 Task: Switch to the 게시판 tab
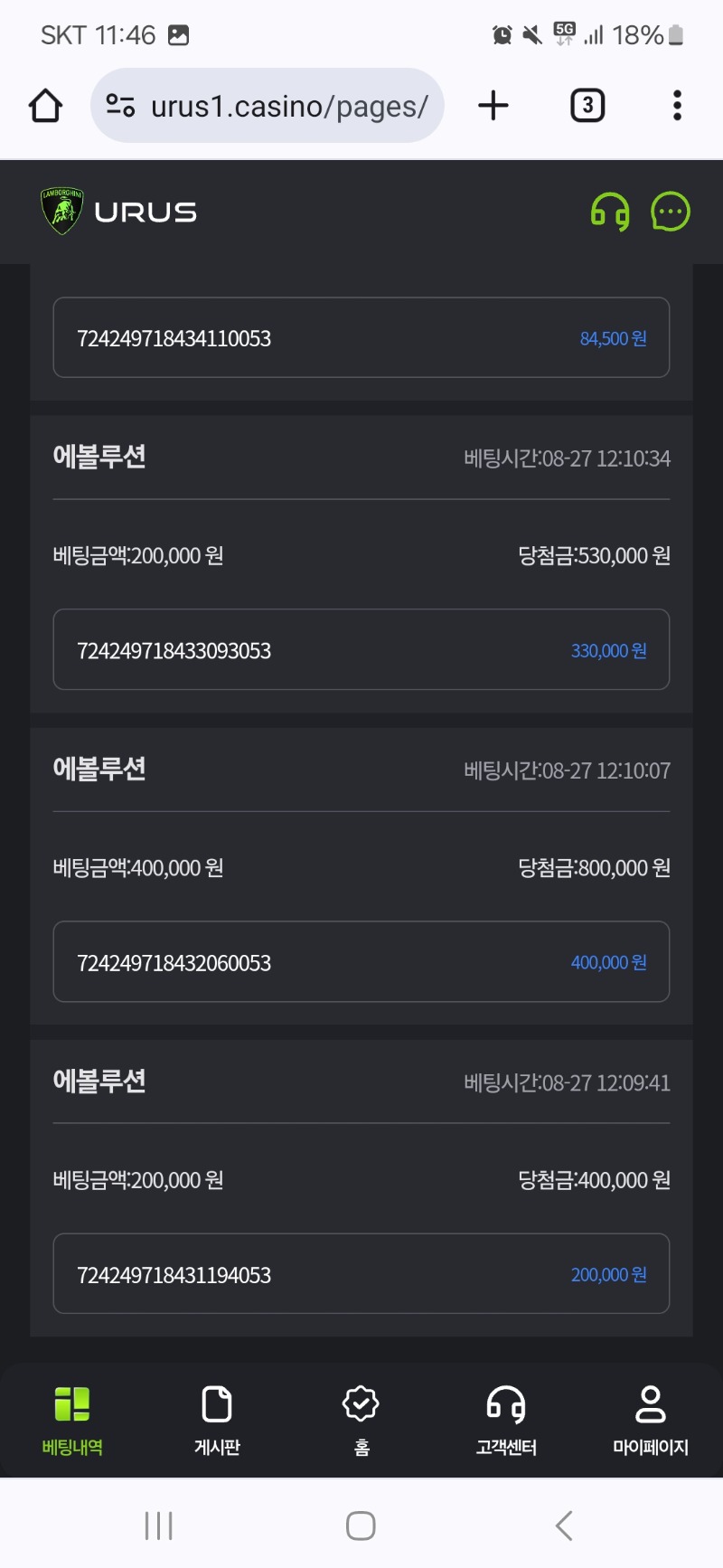(217, 1421)
